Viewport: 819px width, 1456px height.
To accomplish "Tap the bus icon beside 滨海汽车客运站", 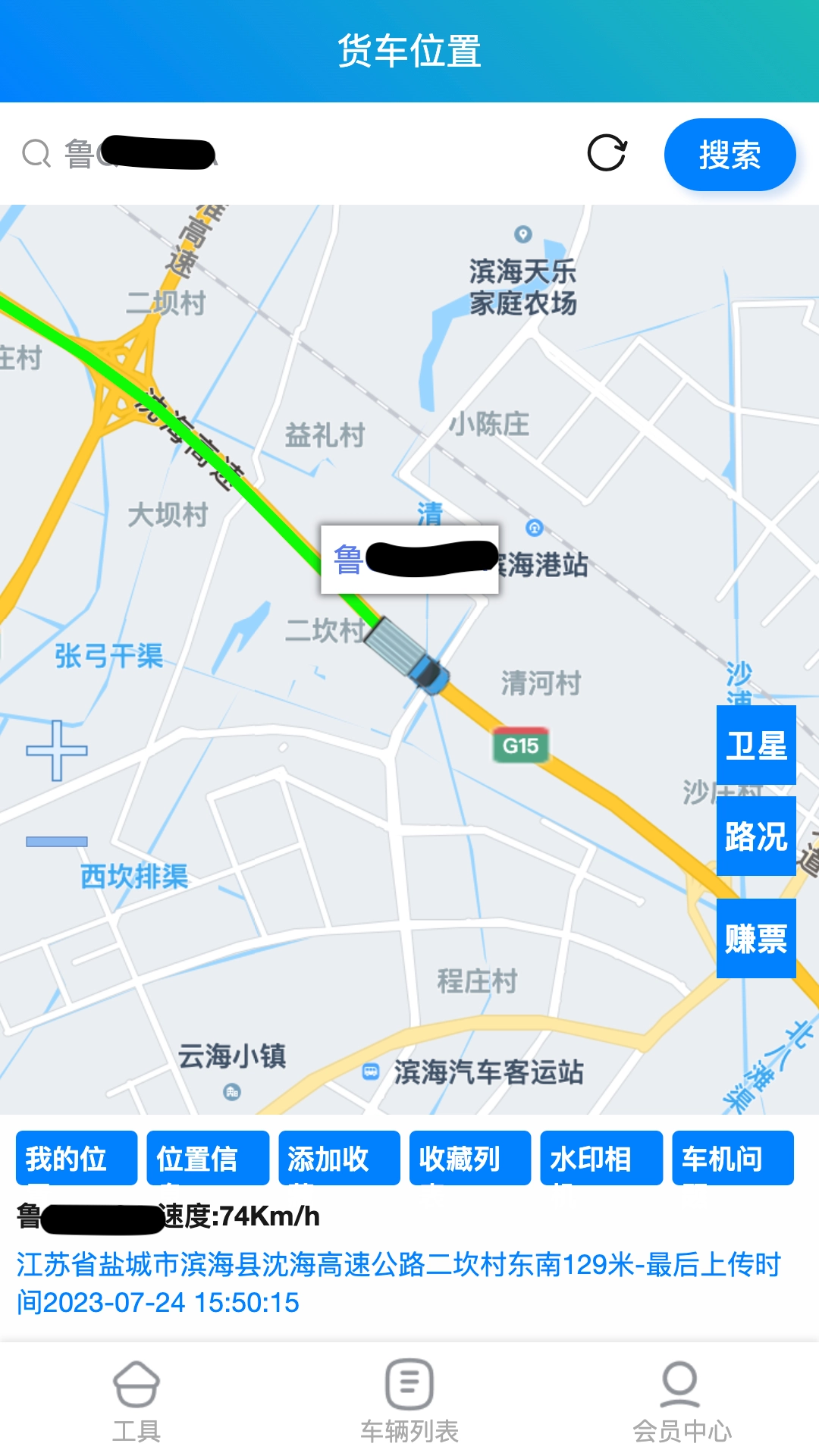I will 369,1072.
